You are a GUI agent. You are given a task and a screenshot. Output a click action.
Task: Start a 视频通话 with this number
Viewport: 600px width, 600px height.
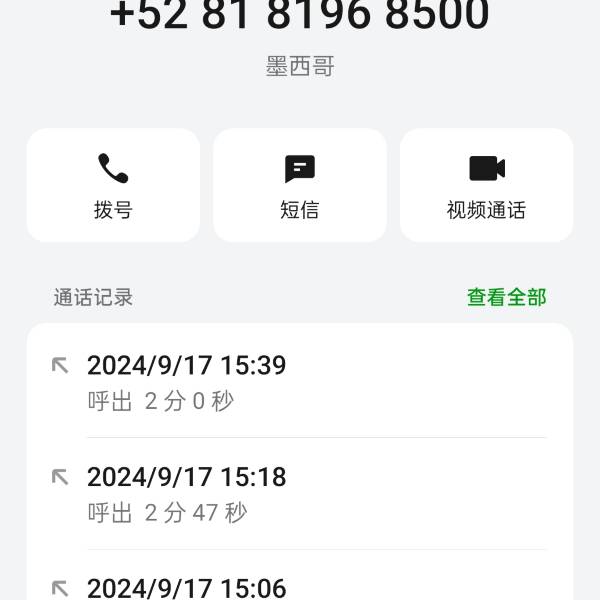pos(486,185)
